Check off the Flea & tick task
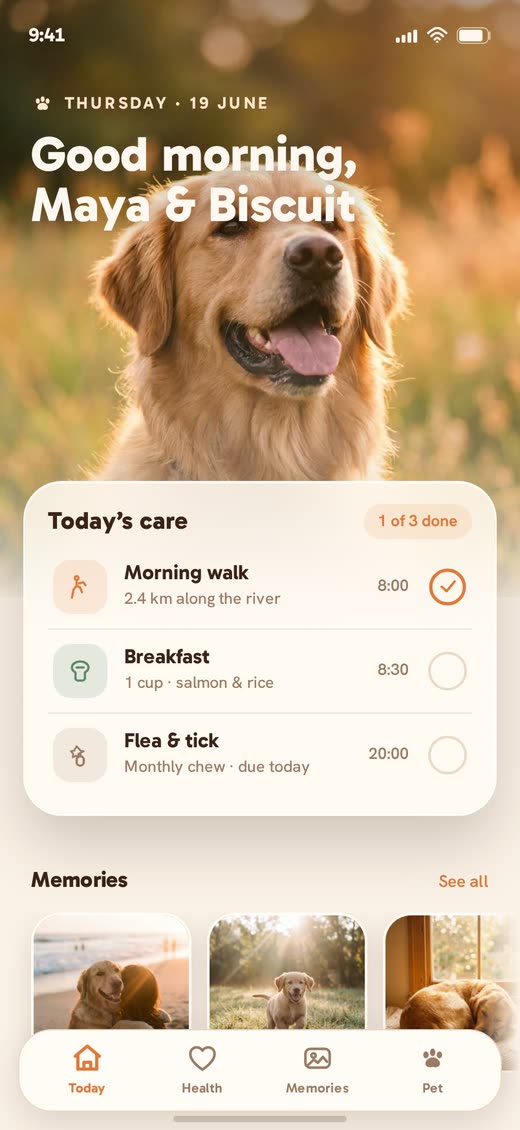520x1130 pixels. pos(447,755)
